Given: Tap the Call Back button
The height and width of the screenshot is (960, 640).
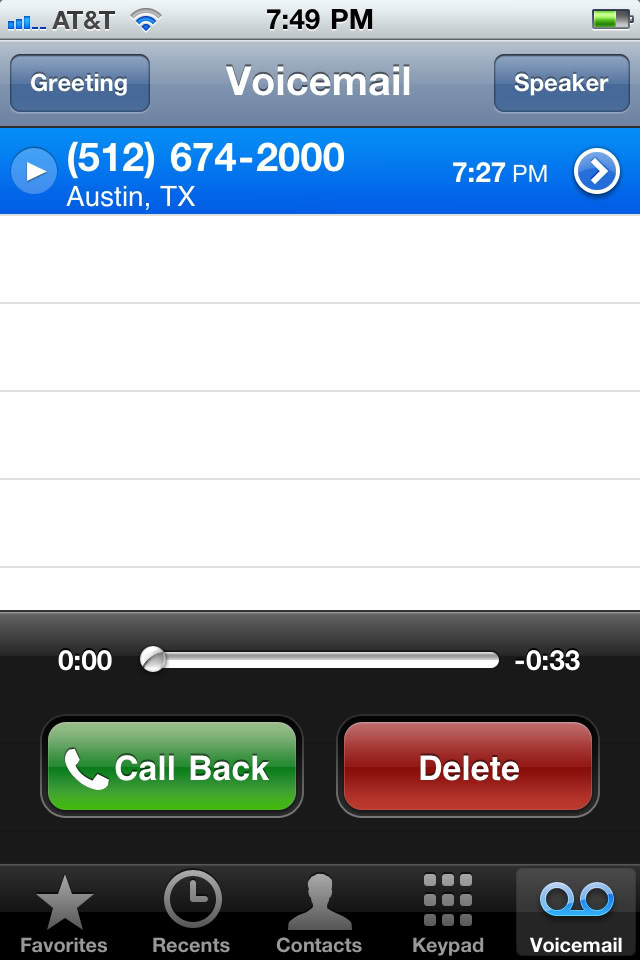Looking at the screenshot, I should [172, 767].
